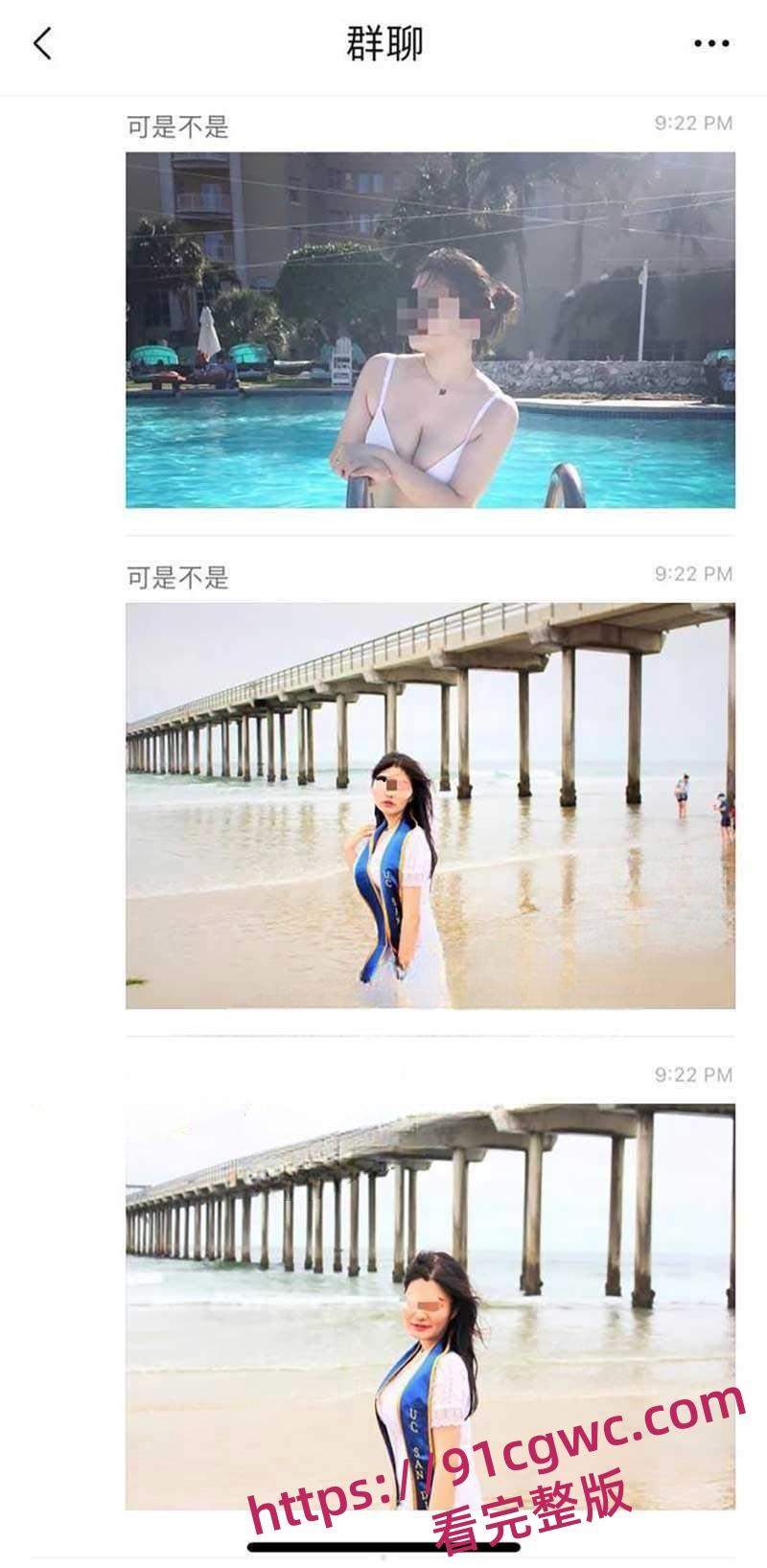
Task: Tap the back chevron to exit chat
Action: [x=39, y=45]
